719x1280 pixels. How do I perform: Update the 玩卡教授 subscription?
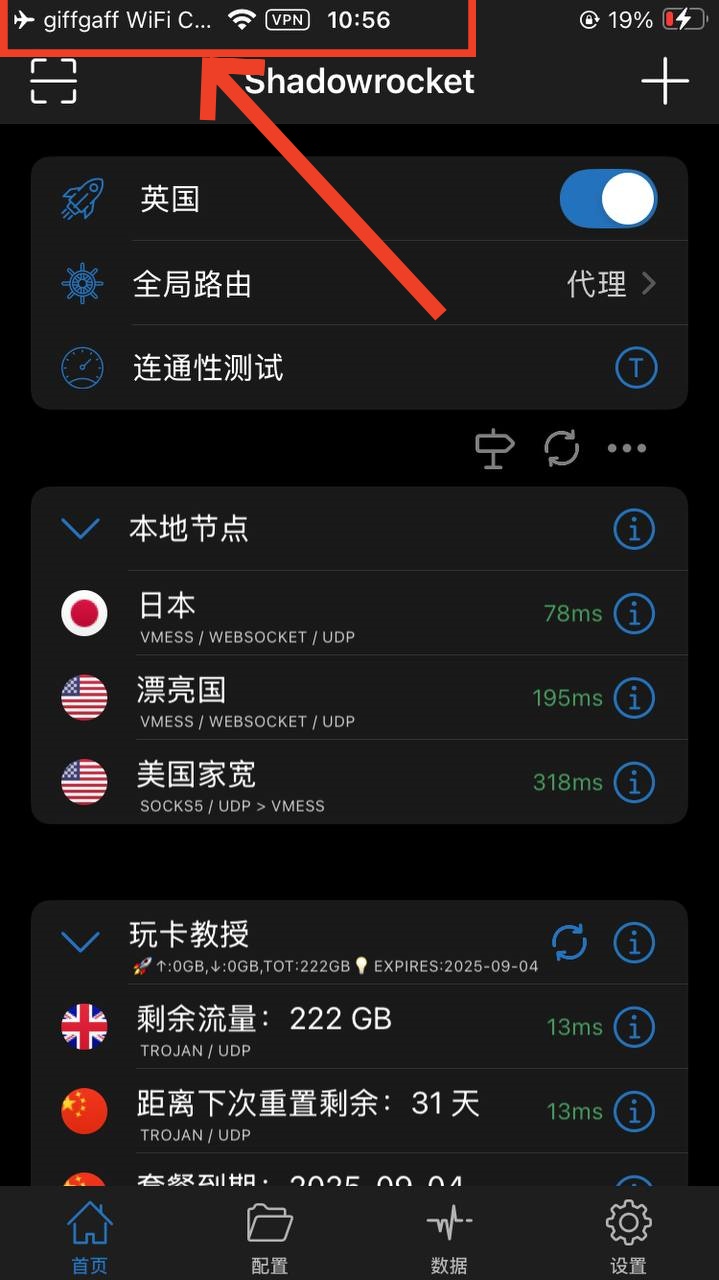click(569, 941)
